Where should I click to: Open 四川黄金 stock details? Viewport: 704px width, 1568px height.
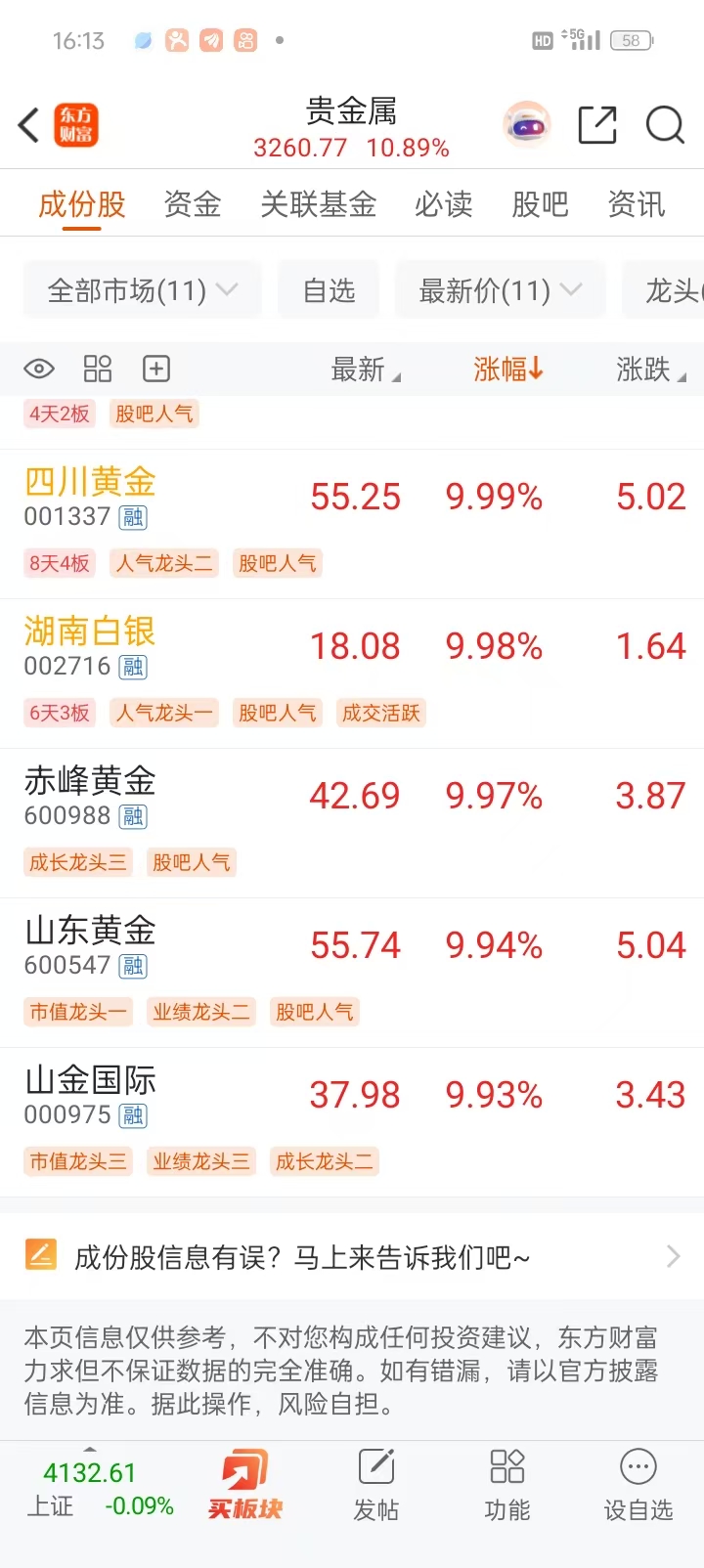pos(90,497)
